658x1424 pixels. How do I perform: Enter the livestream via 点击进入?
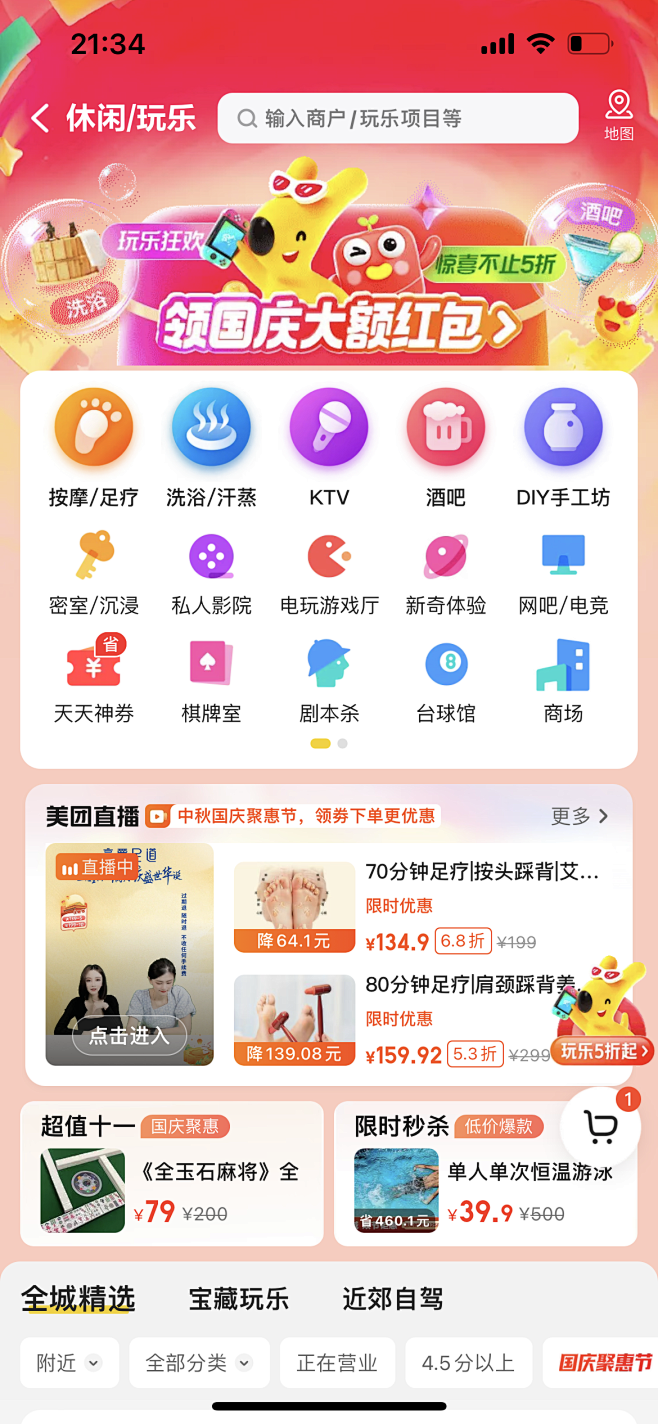tap(129, 1035)
